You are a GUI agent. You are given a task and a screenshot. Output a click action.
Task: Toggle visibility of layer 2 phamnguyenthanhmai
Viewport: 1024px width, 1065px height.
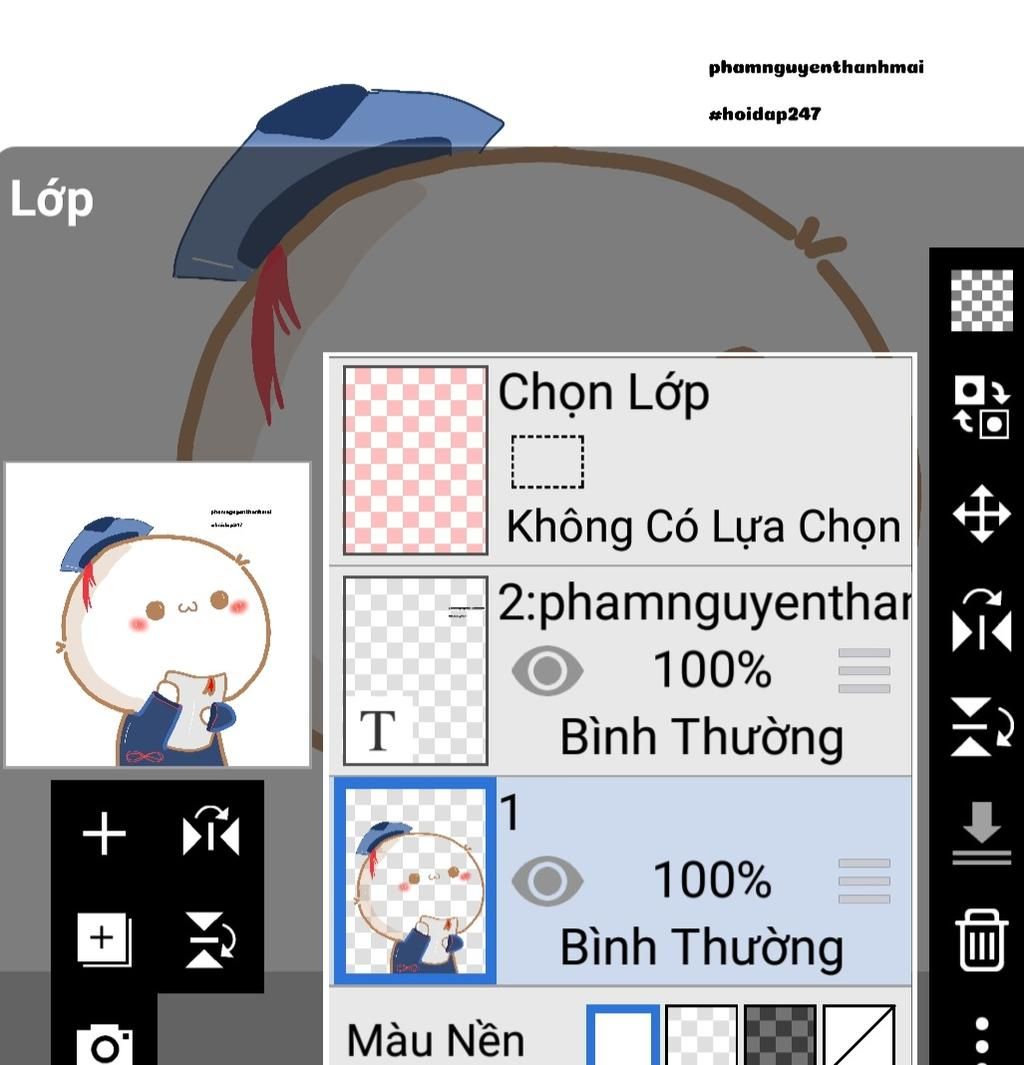pos(547,670)
